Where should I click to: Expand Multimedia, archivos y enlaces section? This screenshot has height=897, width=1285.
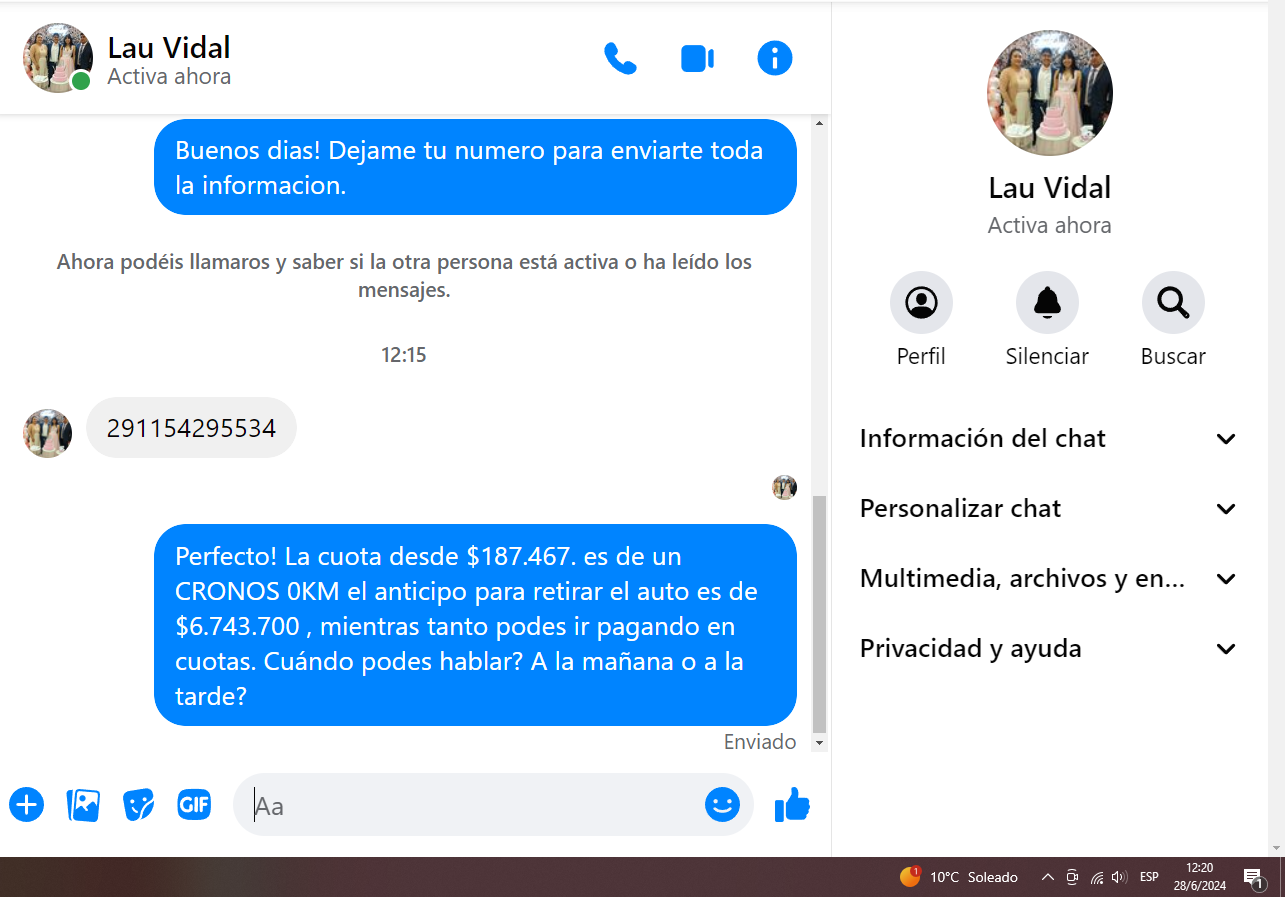(1048, 579)
